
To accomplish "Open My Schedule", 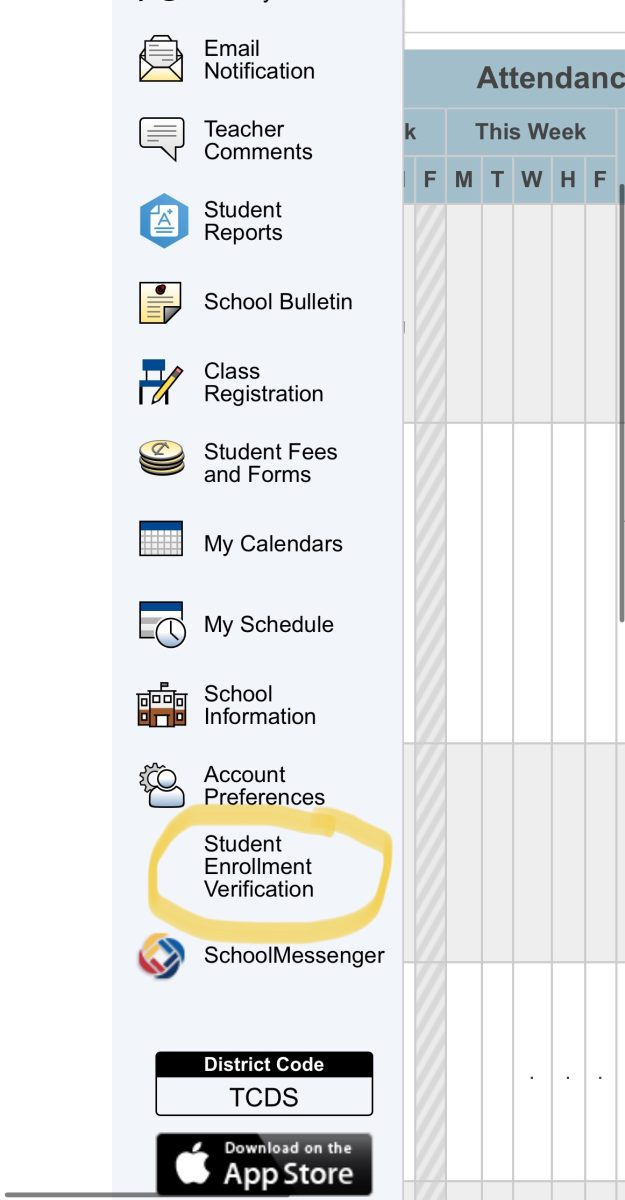I will pos(268,625).
